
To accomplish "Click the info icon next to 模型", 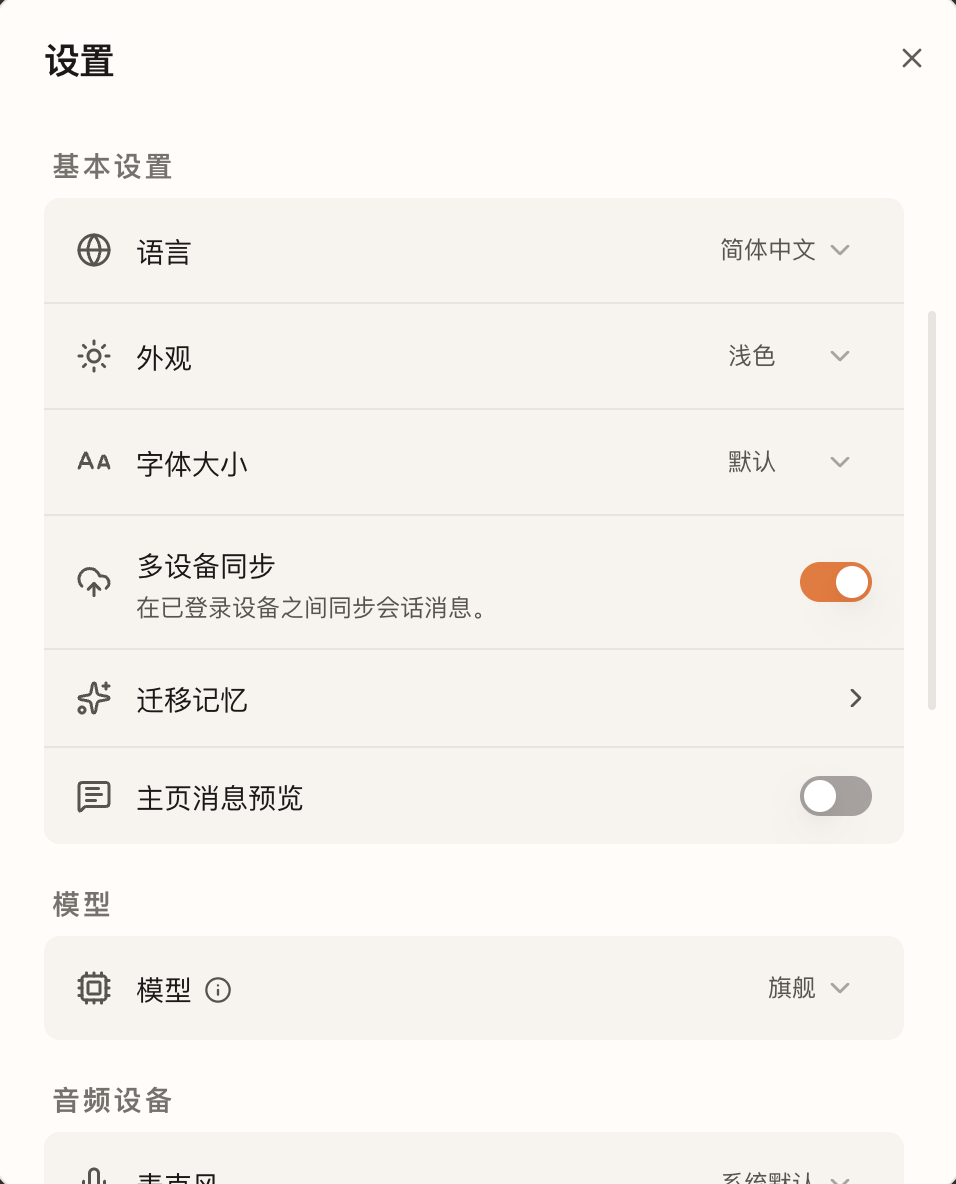I will pyautogui.click(x=218, y=990).
